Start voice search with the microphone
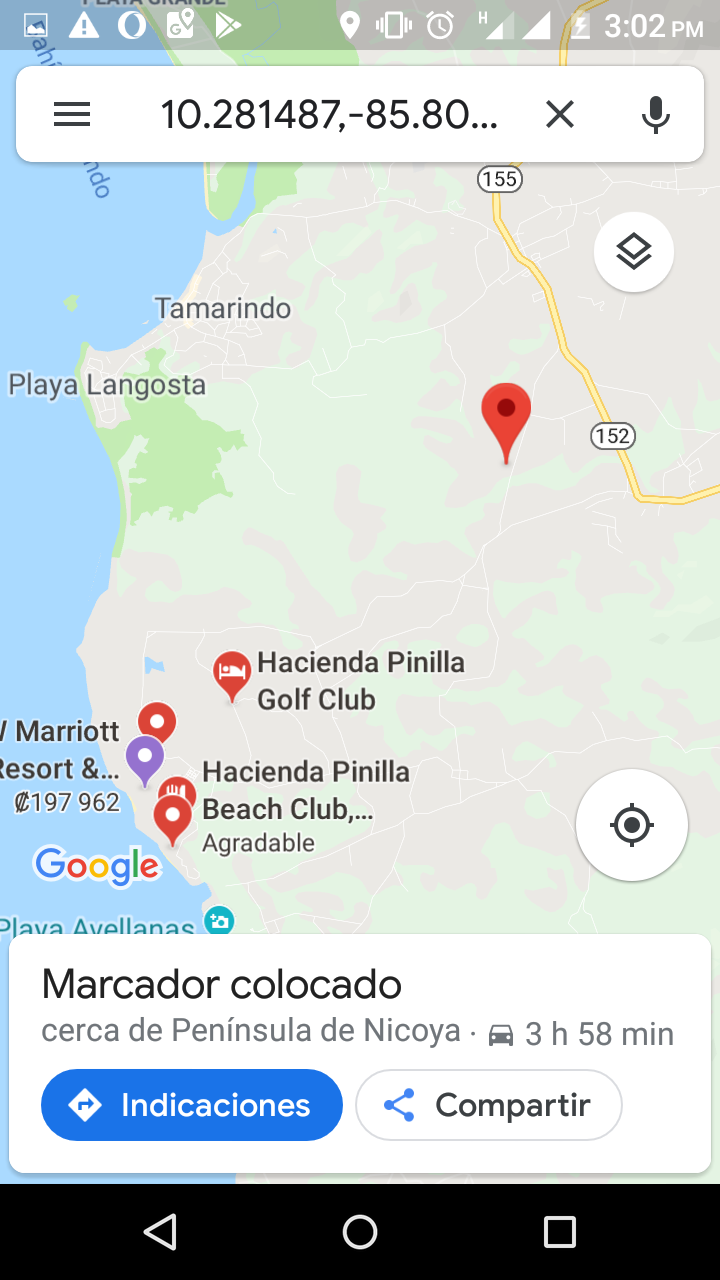Screen dimensions: 720x1280 click(655, 115)
